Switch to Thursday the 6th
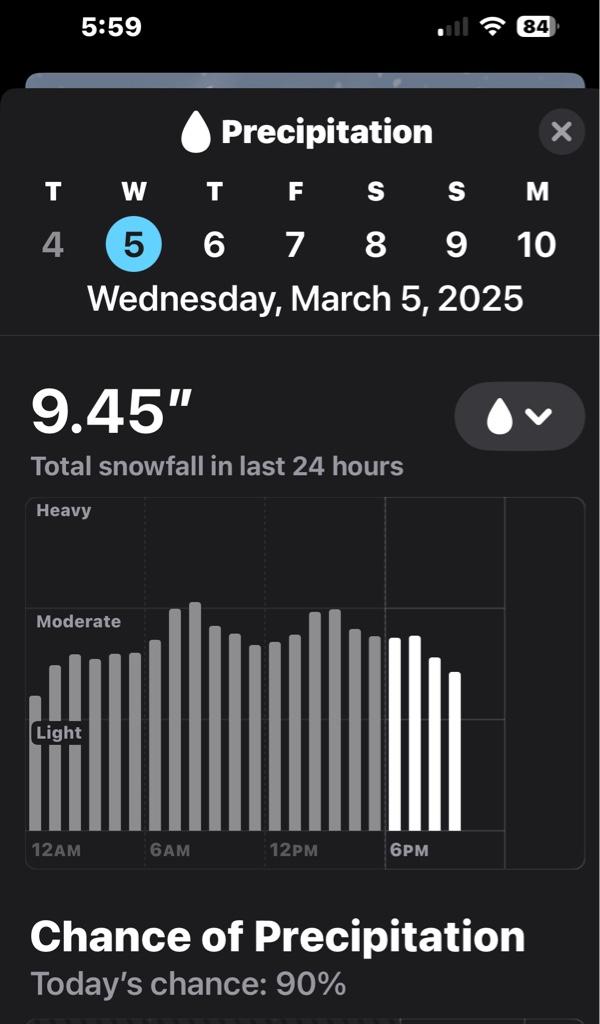Screen dimensions: 600x1024 pos(214,244)
